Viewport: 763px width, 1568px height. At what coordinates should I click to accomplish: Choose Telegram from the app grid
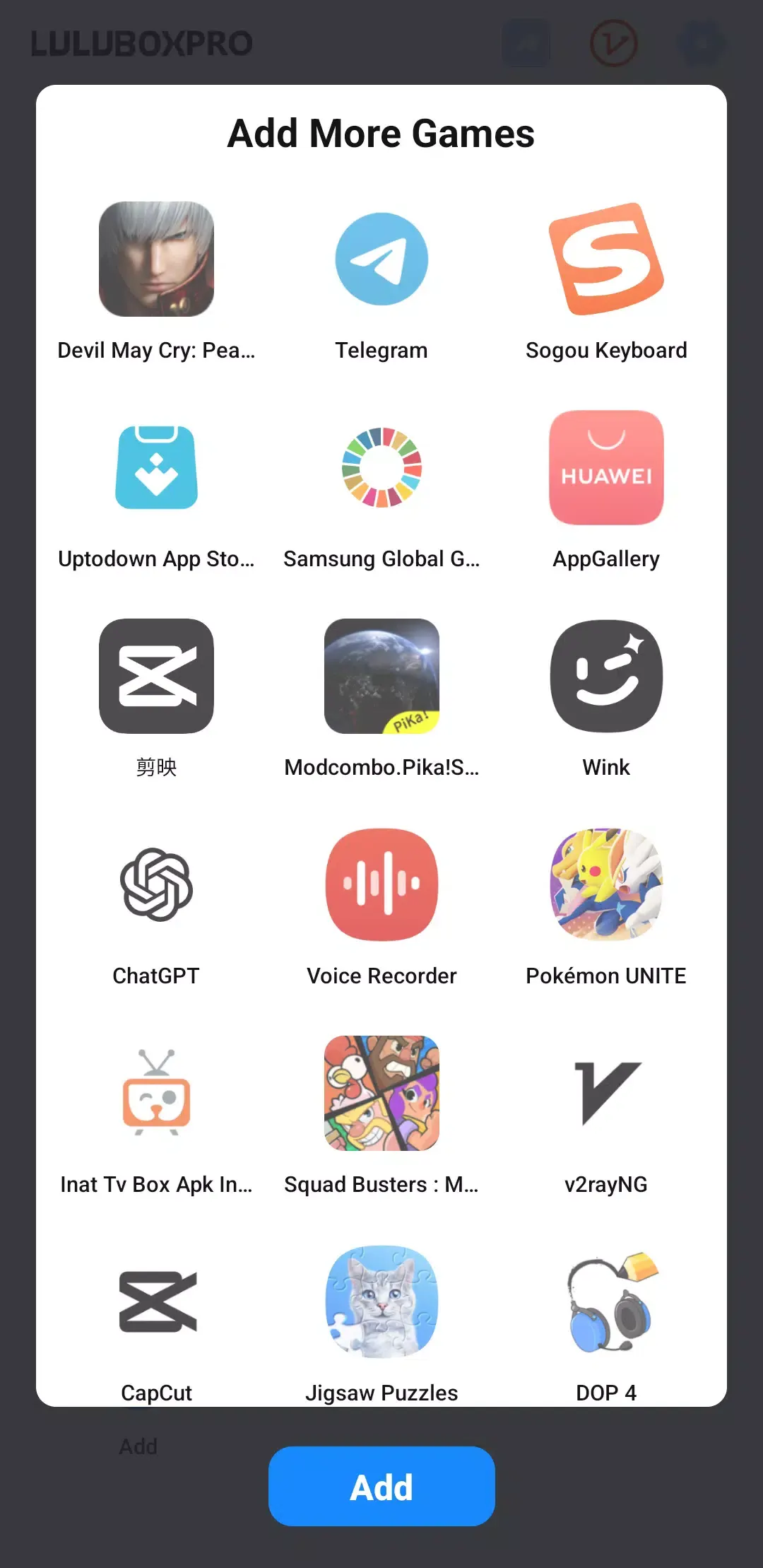pyautogui.click(x=381, y=259)
